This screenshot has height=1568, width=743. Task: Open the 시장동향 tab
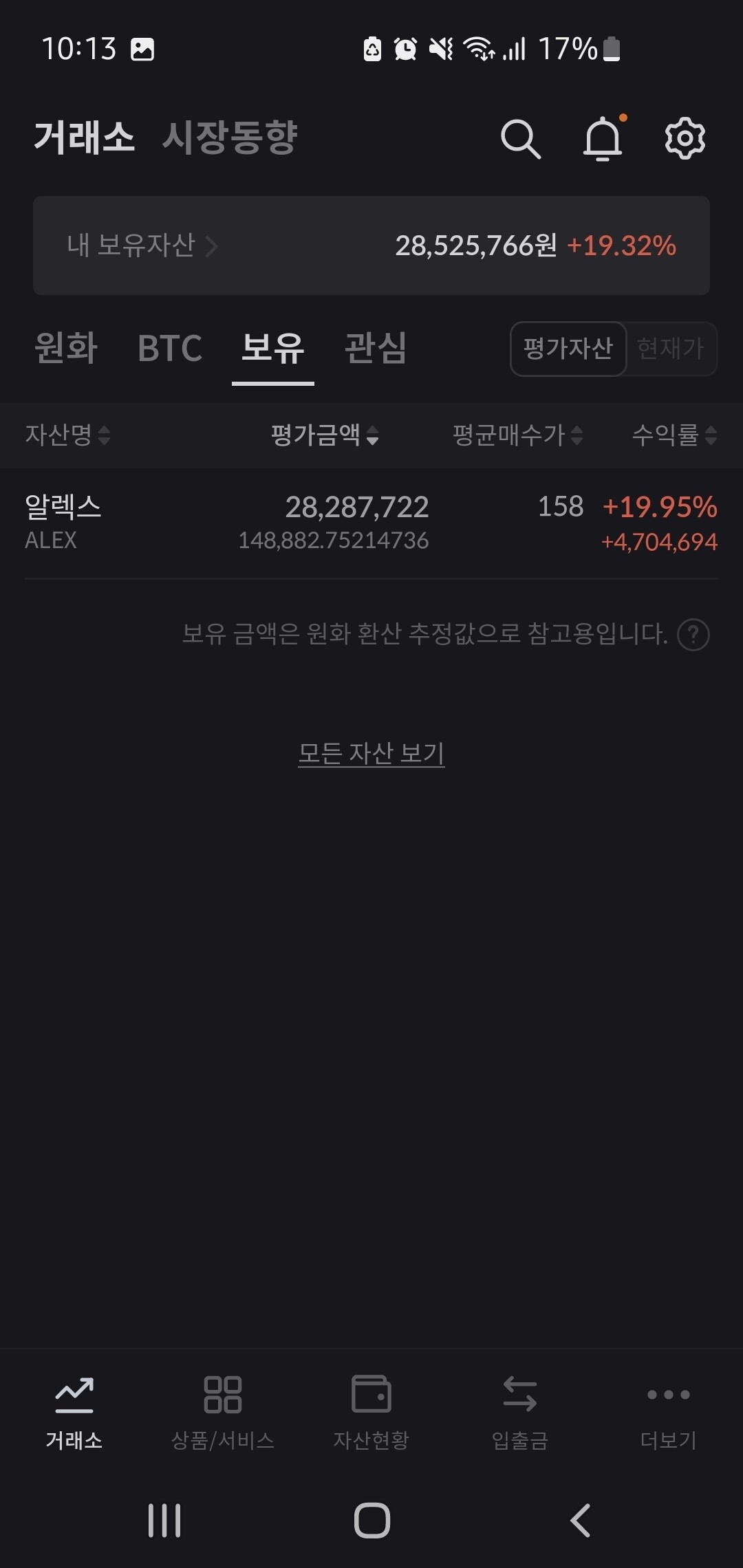(228, 137)
